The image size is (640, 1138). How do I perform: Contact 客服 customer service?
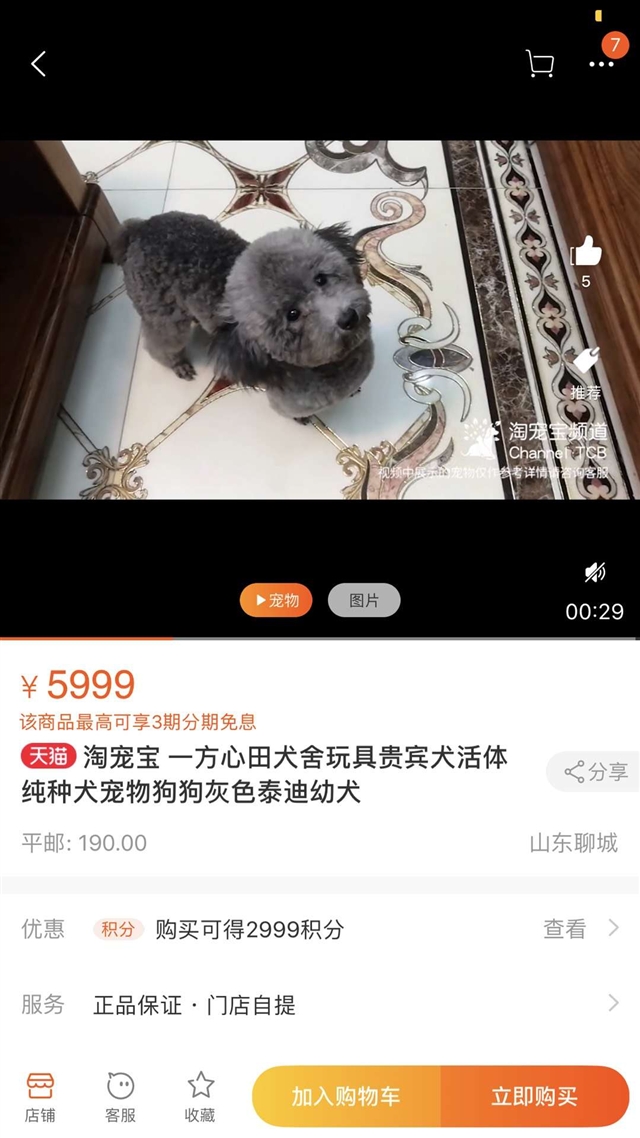120,1097
